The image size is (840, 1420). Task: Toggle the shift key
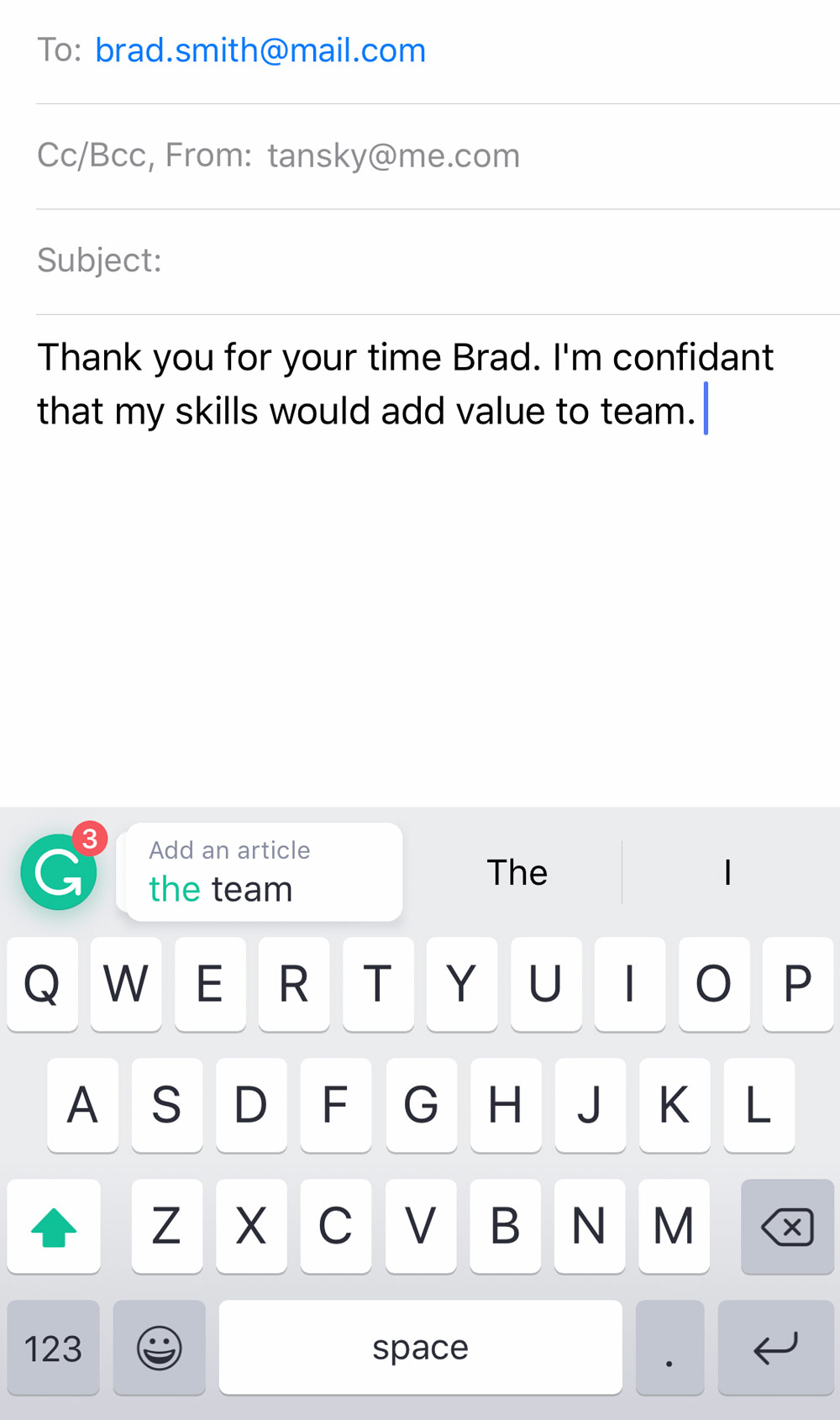54,1227
